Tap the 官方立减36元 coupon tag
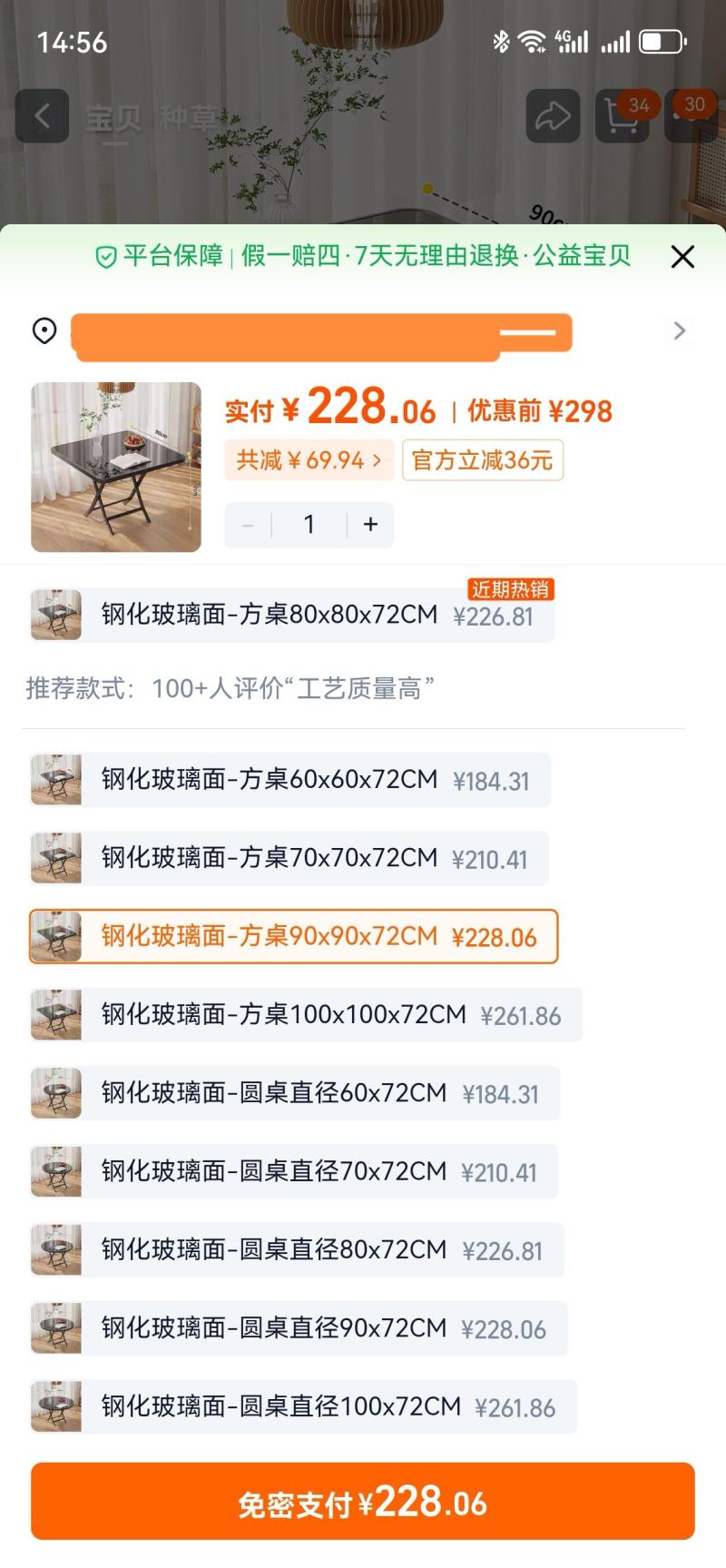 coord(482,460)
